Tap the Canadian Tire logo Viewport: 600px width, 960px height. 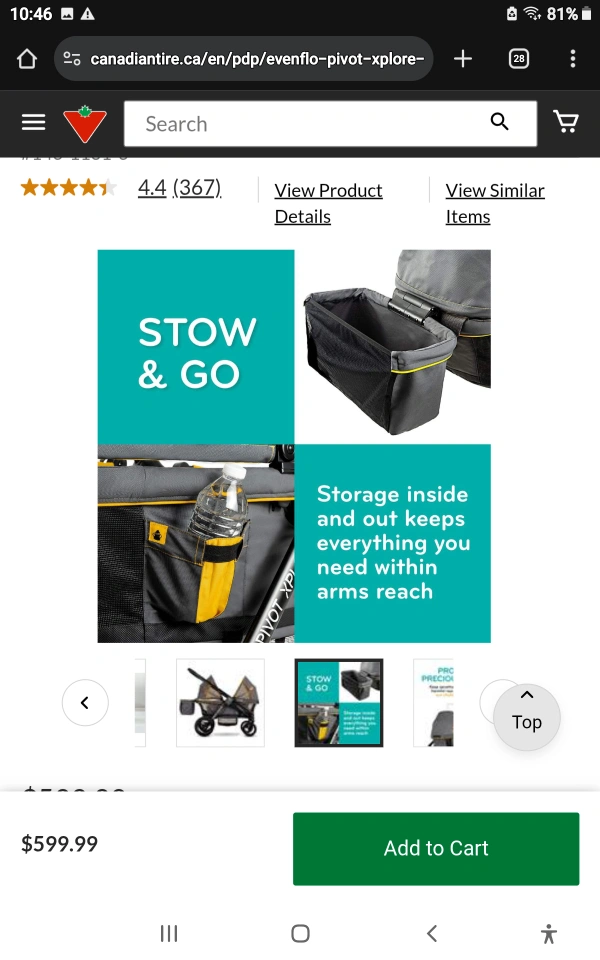85,124
